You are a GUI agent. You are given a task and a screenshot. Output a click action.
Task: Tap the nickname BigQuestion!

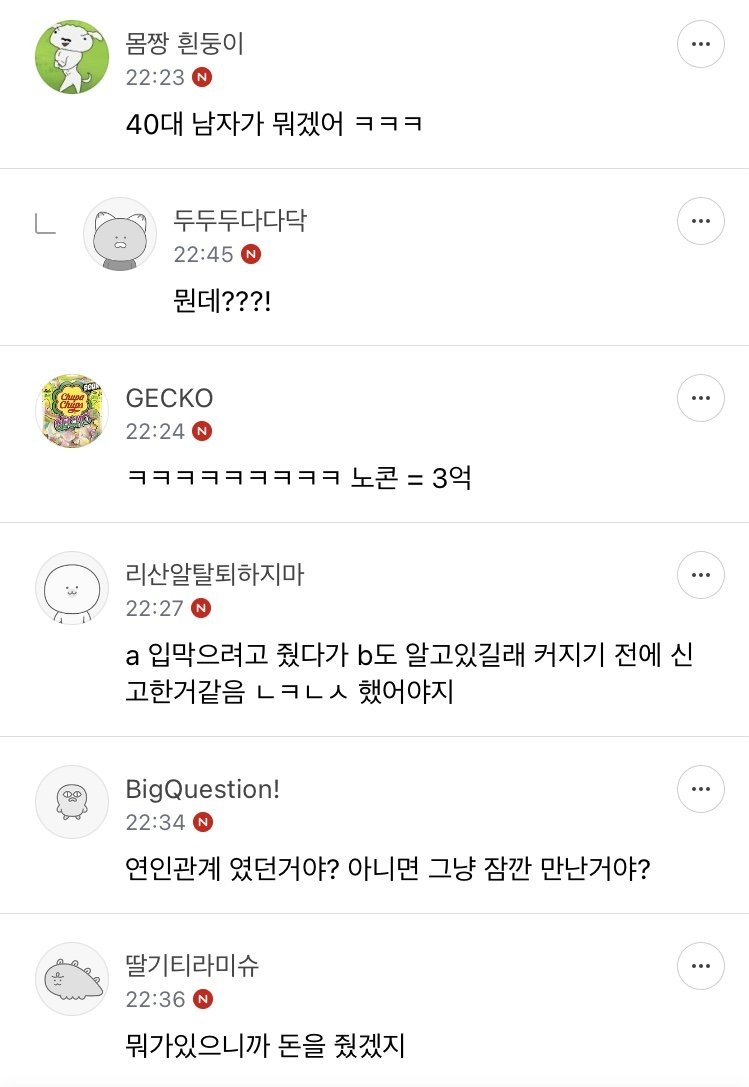tap(202, 789)
